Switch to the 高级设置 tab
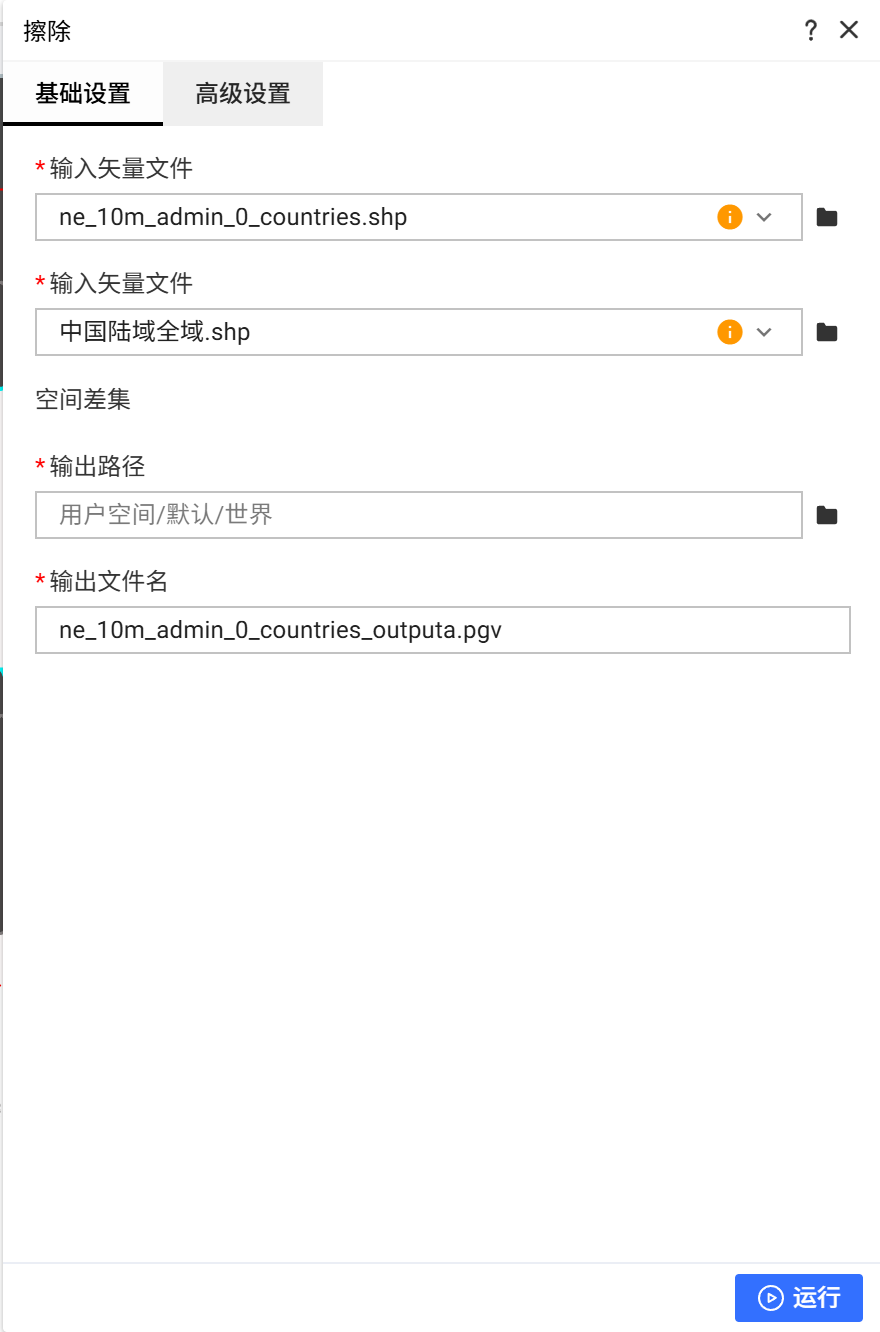Image resolution: width=880 pixels, height=1332 pixels. click(243, 94)
